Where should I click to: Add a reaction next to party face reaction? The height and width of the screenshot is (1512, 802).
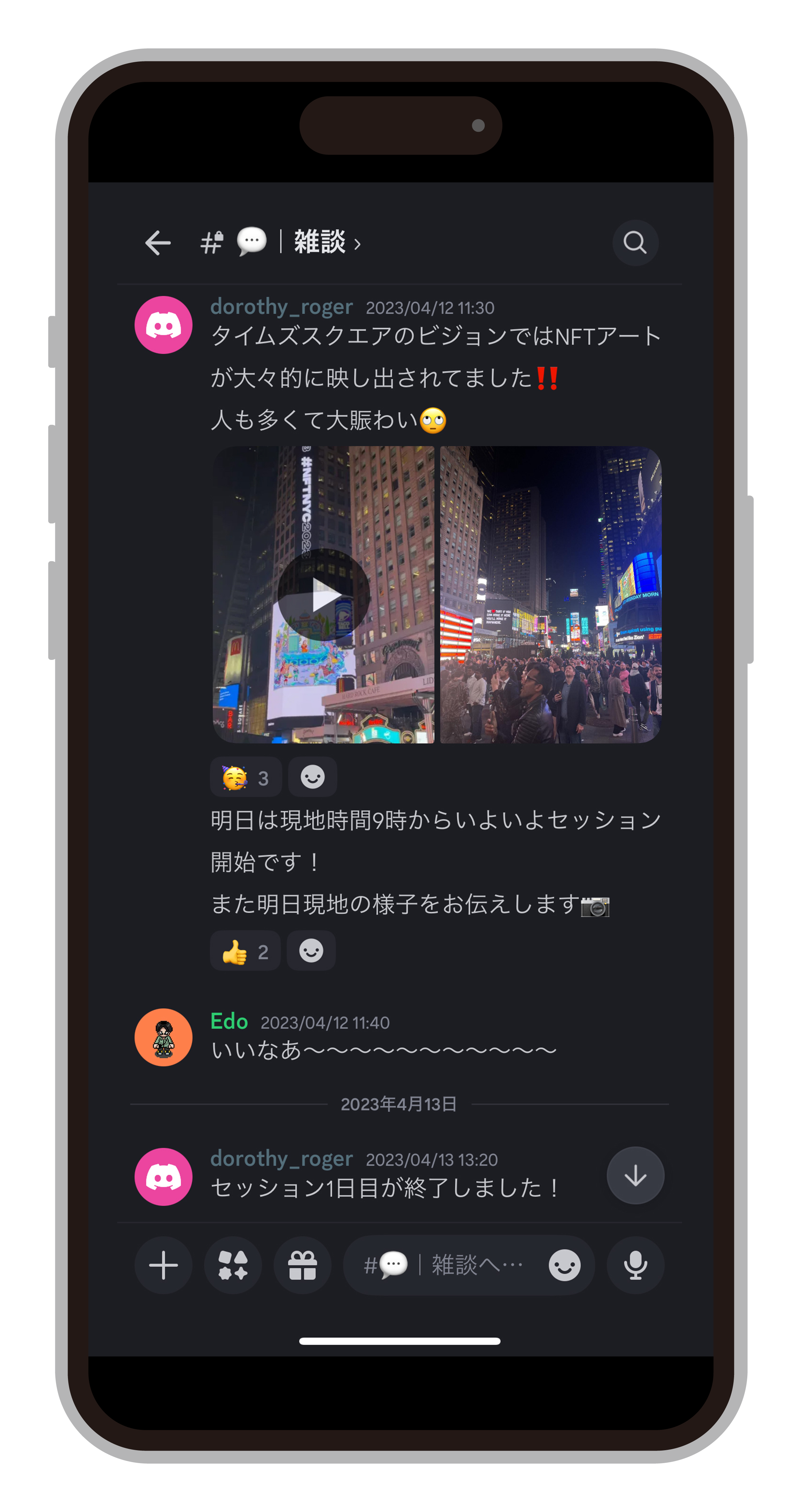coord(313,777)
